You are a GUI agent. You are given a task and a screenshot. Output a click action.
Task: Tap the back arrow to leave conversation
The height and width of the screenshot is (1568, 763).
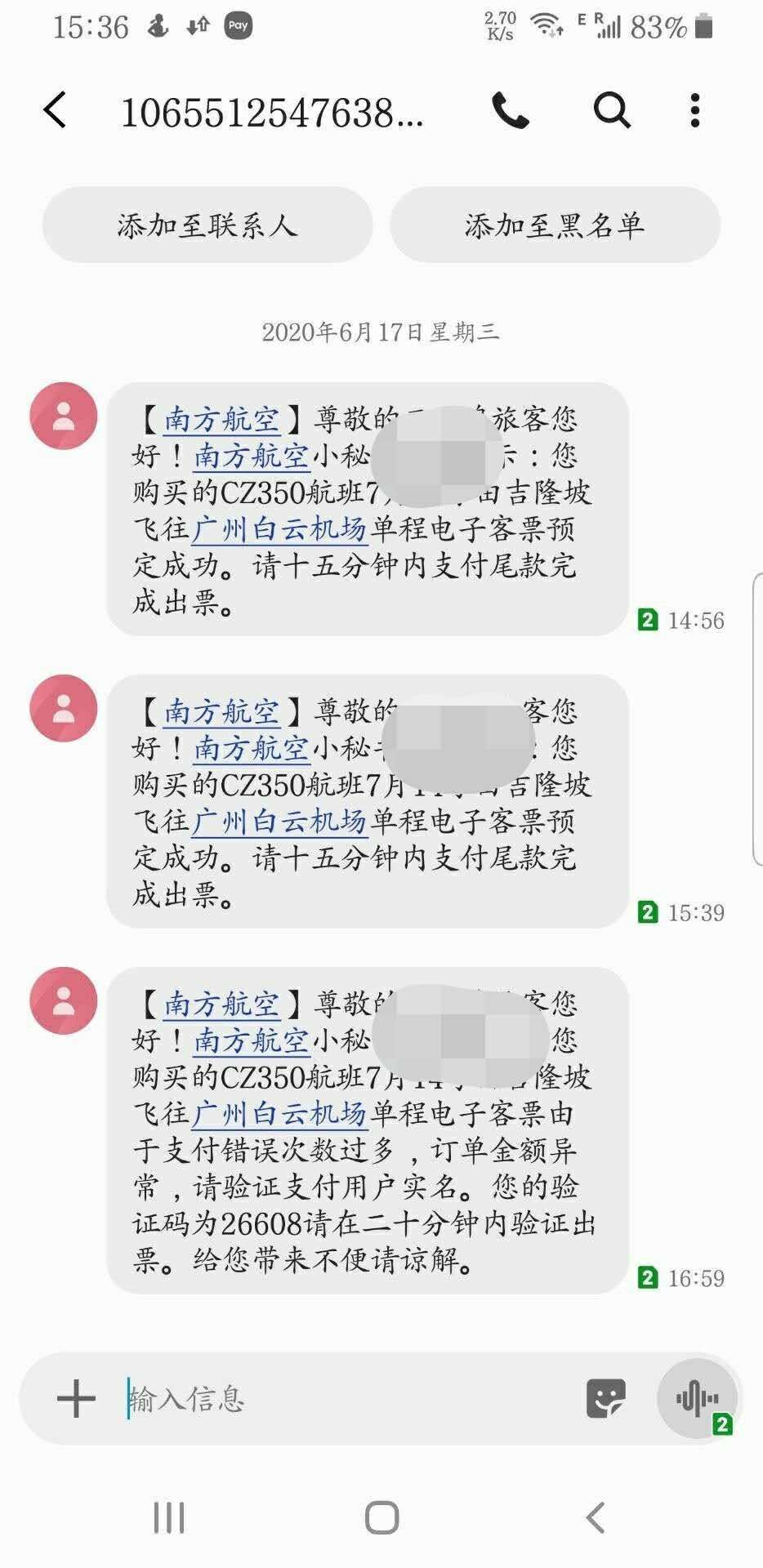(x=54, y=111)
